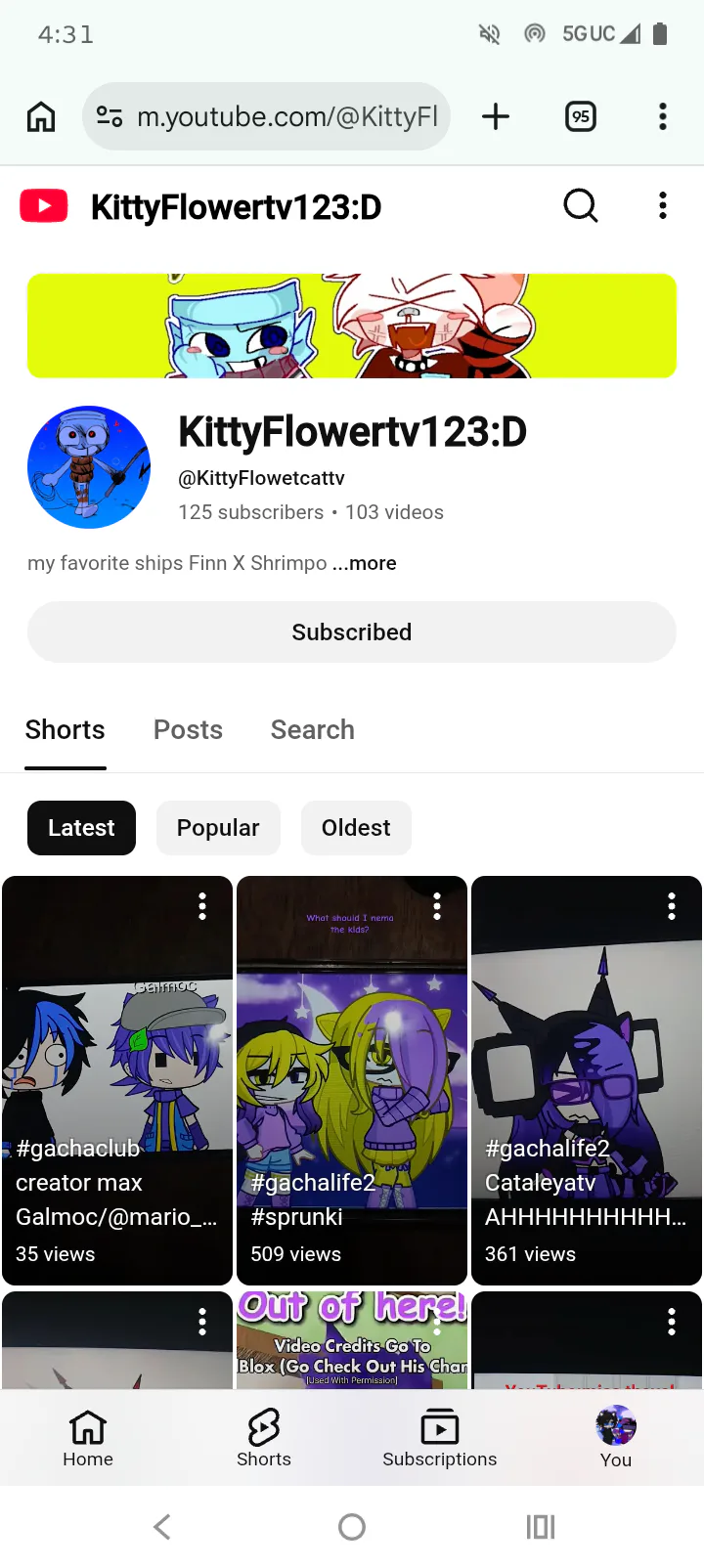
Task: Expand channel description with more
Action: 366,563
